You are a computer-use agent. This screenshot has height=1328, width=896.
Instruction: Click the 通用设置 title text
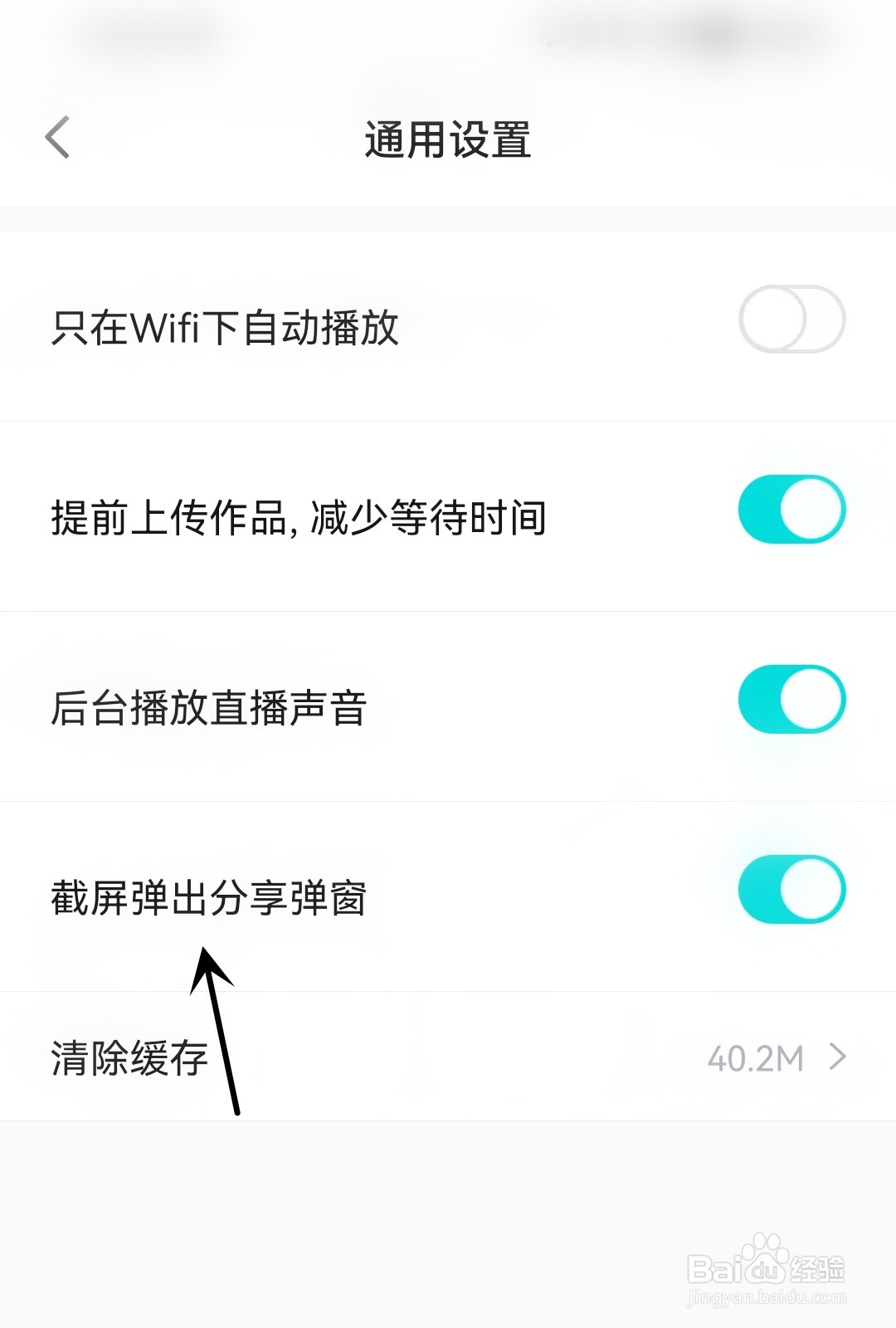click(x=448, y=138)
